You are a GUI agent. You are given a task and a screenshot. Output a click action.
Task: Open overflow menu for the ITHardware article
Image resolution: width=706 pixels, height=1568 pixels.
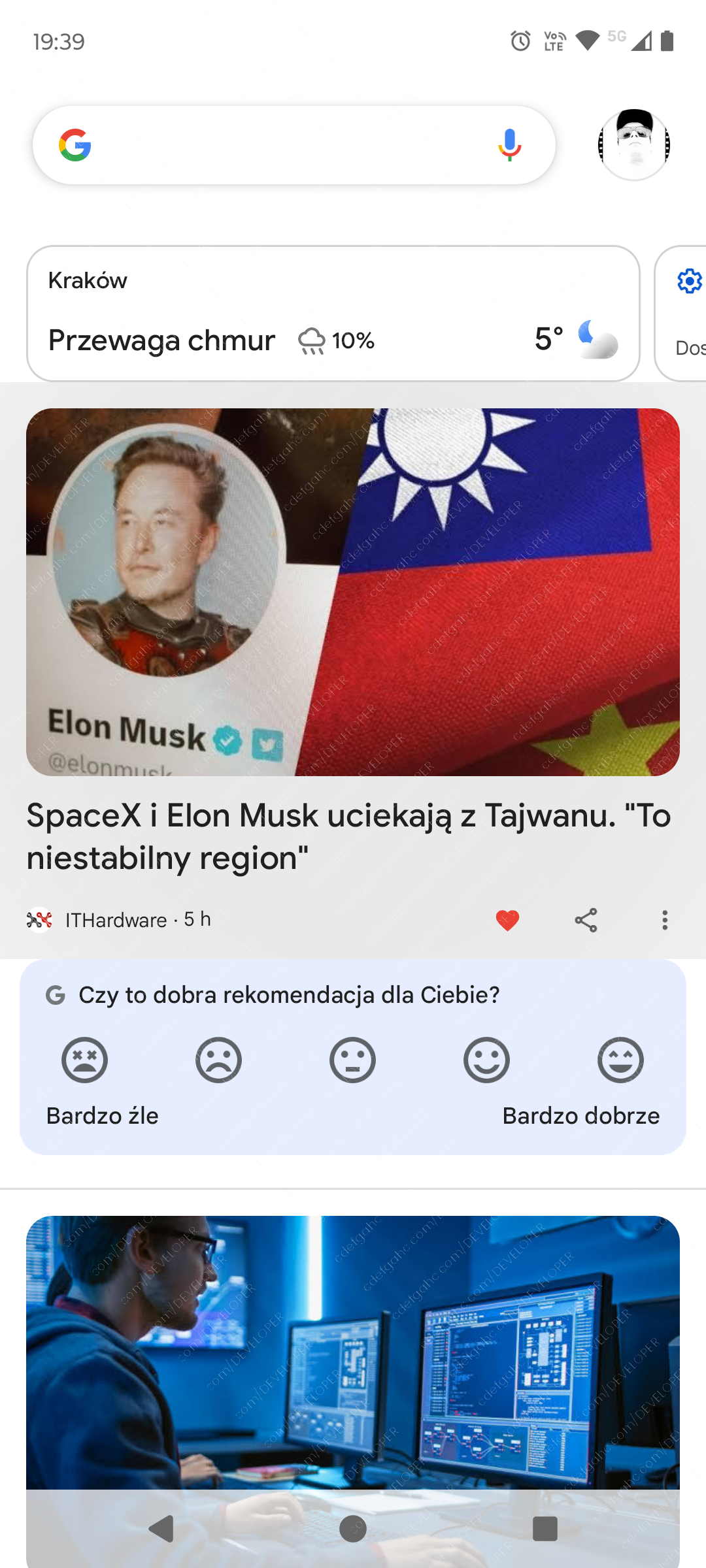point(664,920)
